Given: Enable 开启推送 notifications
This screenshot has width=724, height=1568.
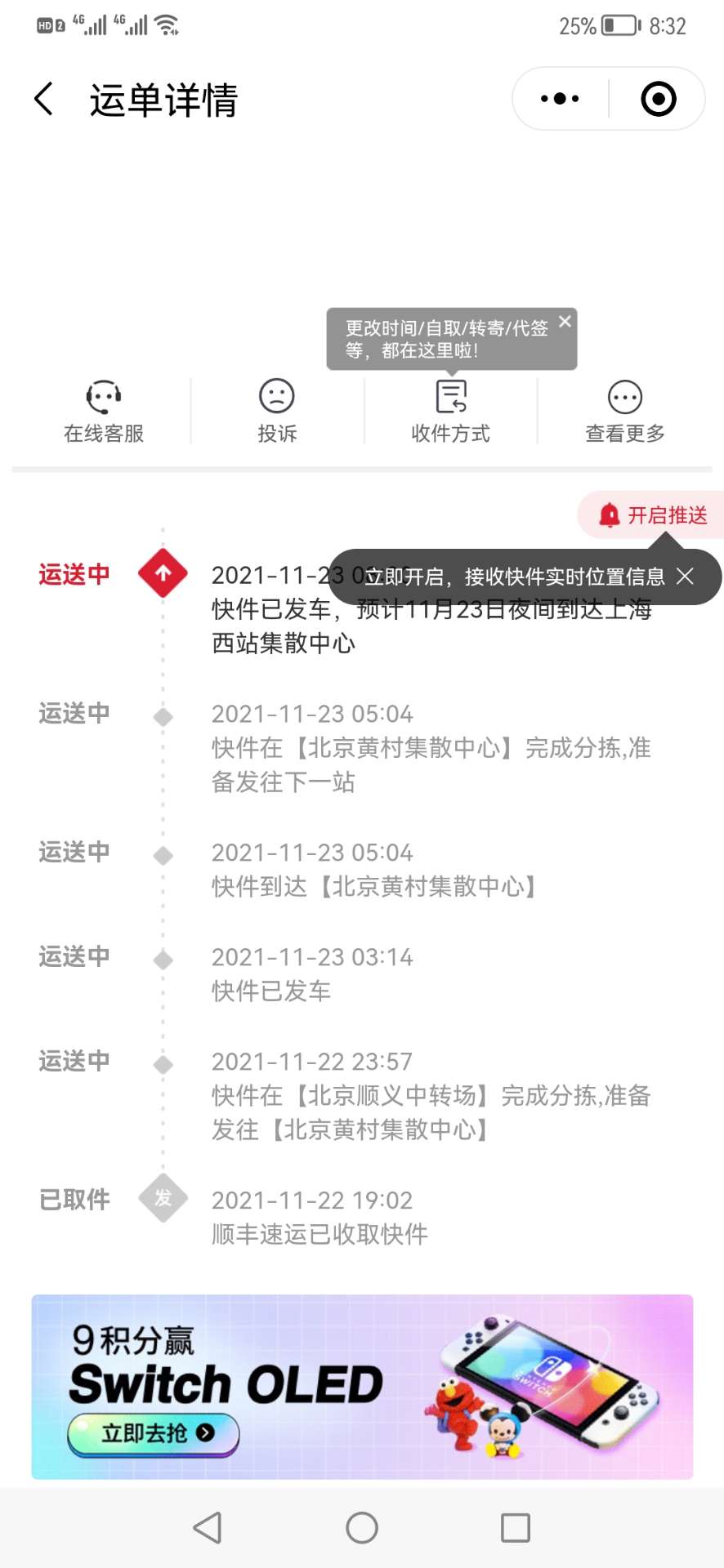Looking at the screenshot, I should 652,515.
